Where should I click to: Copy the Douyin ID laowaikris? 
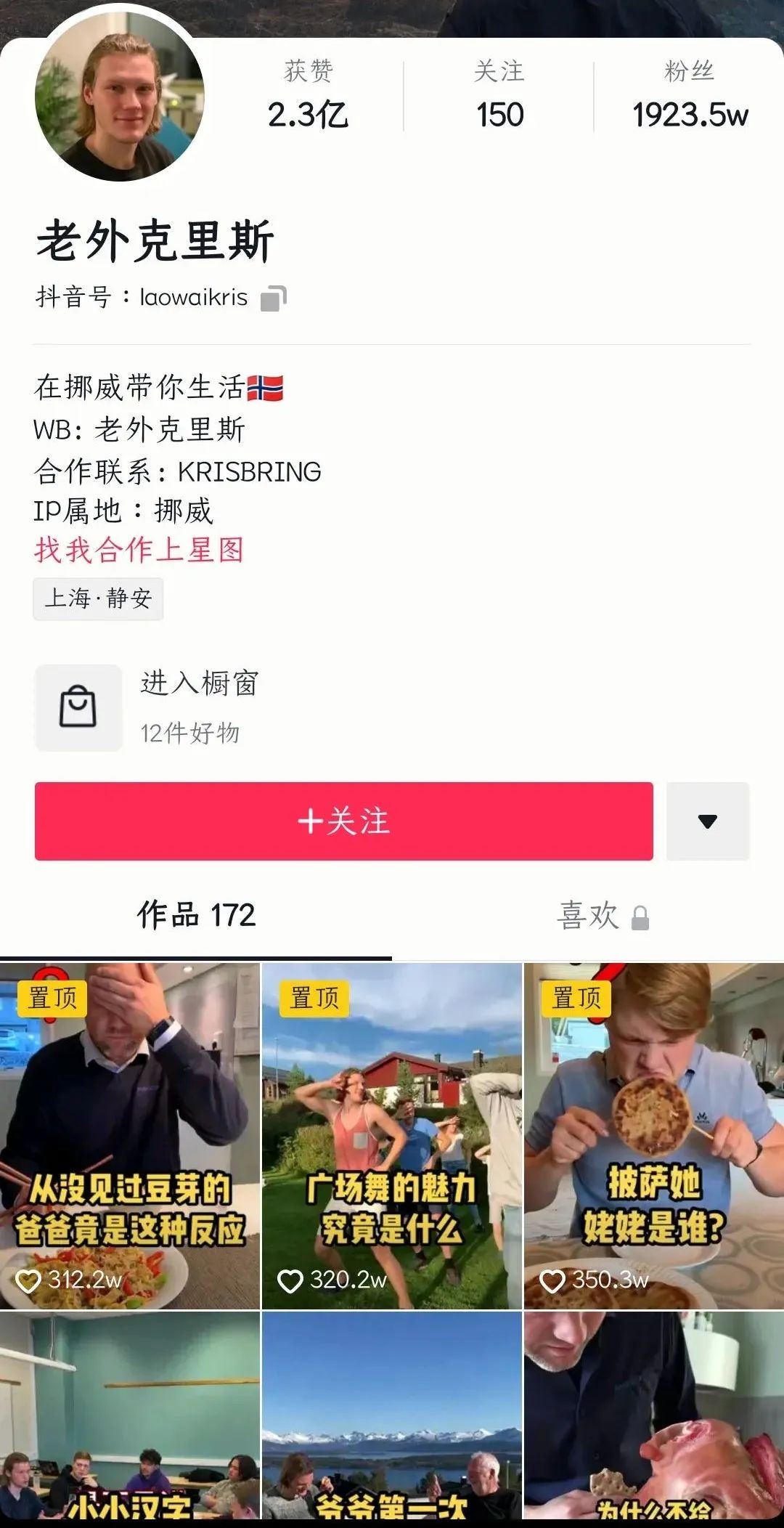[x=274, y=298]
